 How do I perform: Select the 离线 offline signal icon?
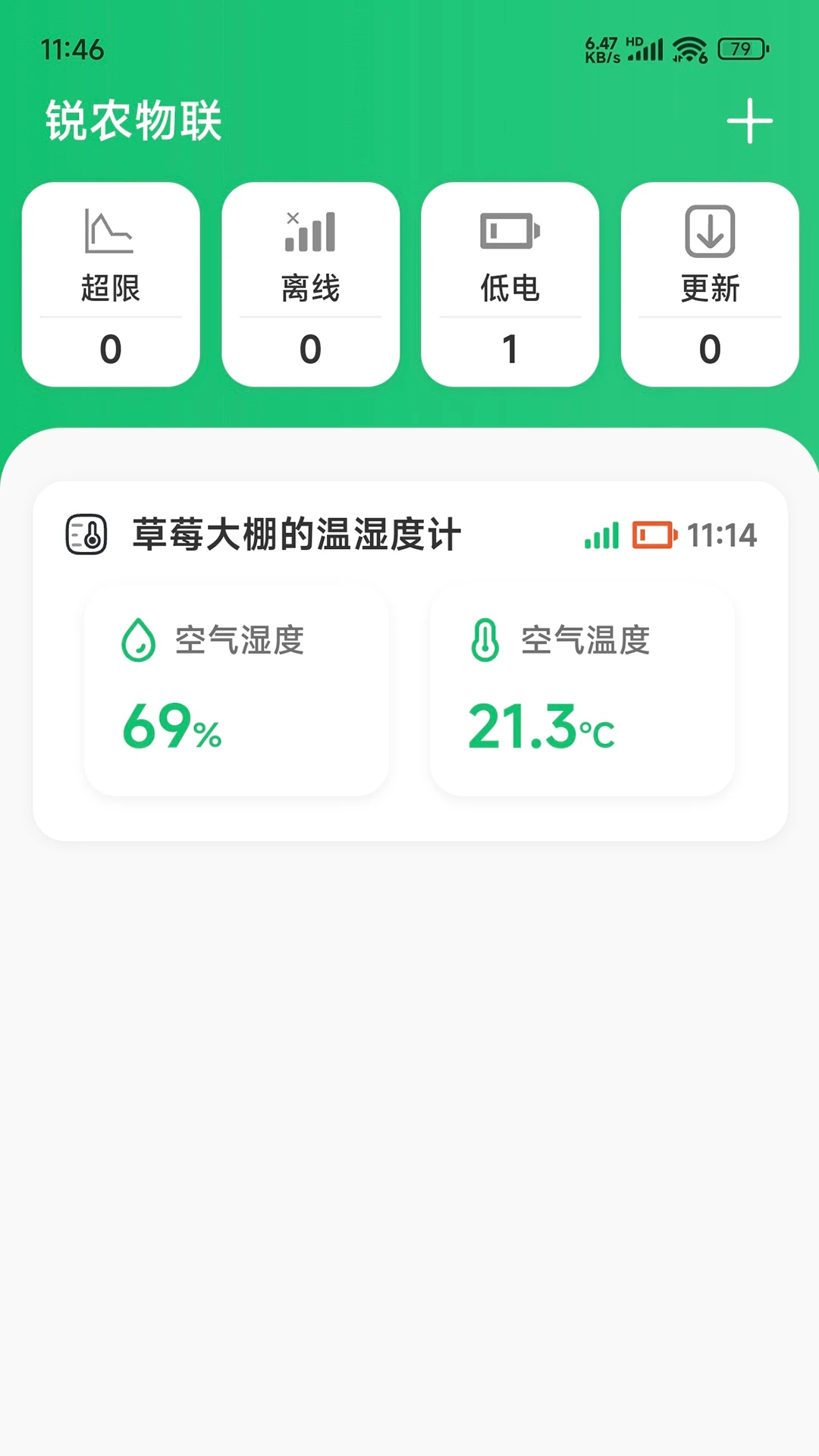click(x=310, y=232)
